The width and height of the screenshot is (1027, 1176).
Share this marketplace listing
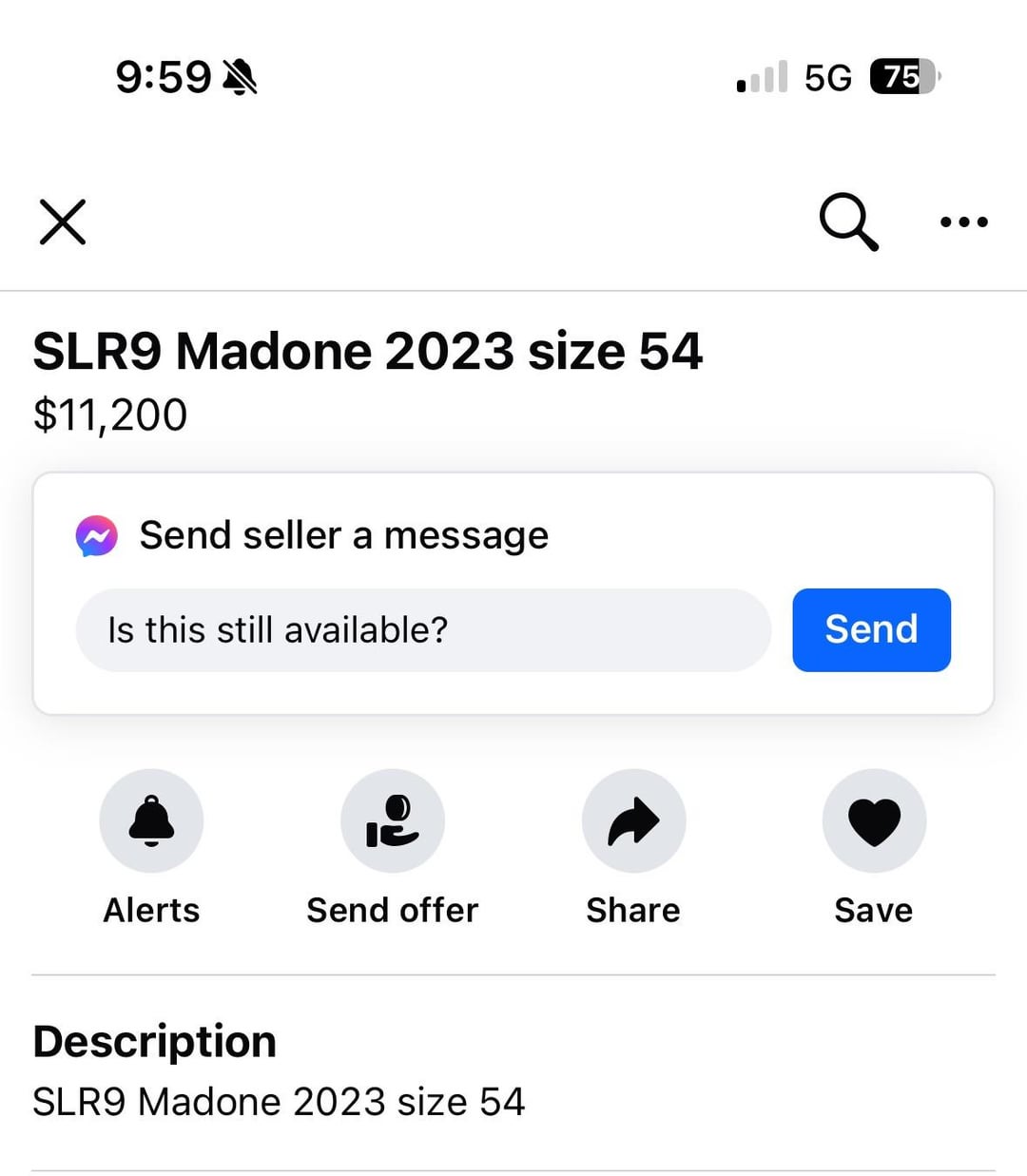633,821
